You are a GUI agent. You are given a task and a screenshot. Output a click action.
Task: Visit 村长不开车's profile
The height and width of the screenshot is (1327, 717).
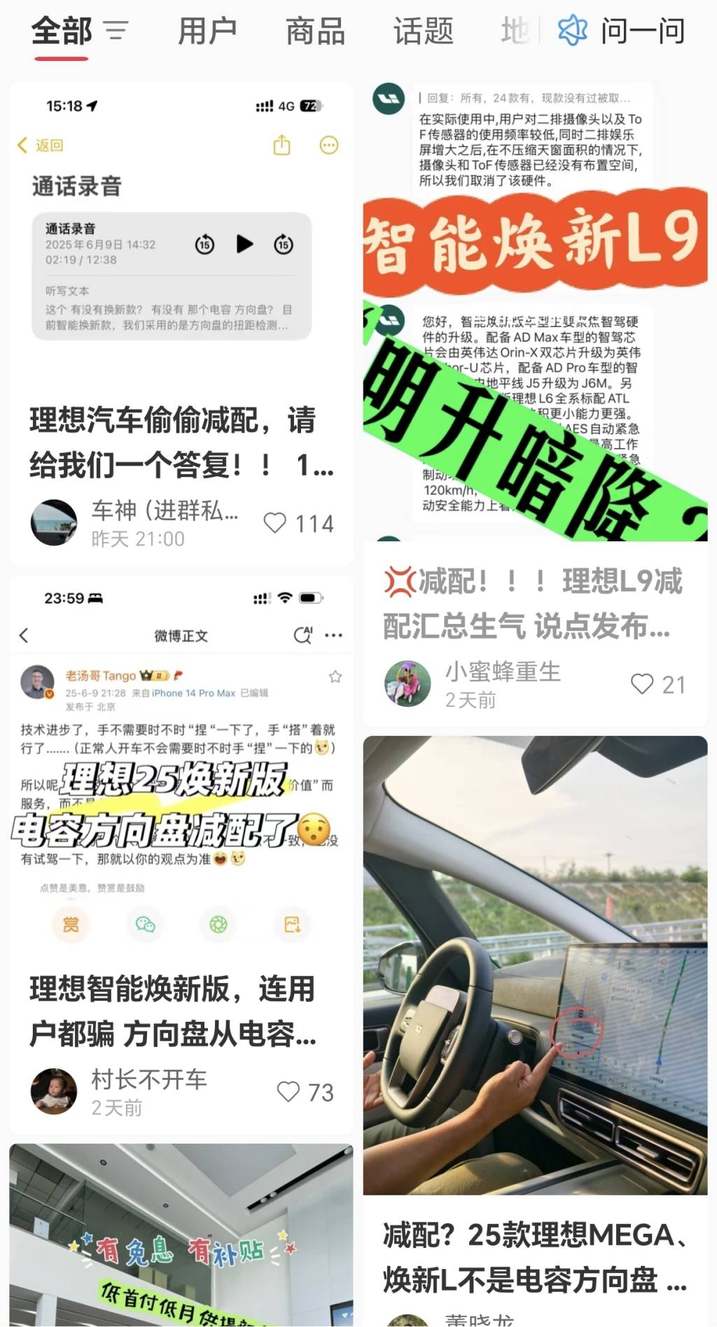pos(54,1091)
